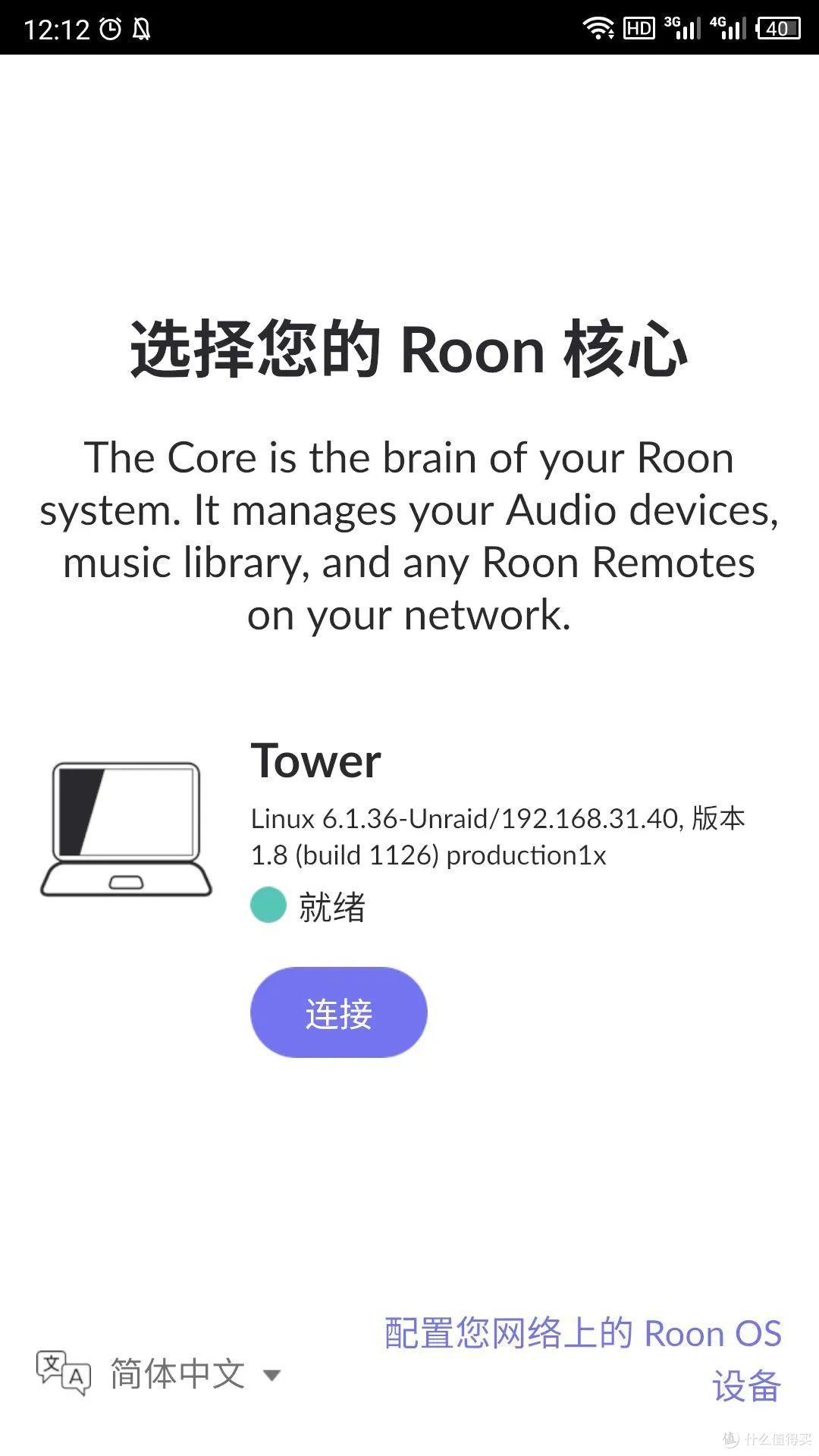Click the Core description paragraph text
Image resolution: width=819 pixels, height=1456 pixels.
pyautogui.click(x=409, y=535)
